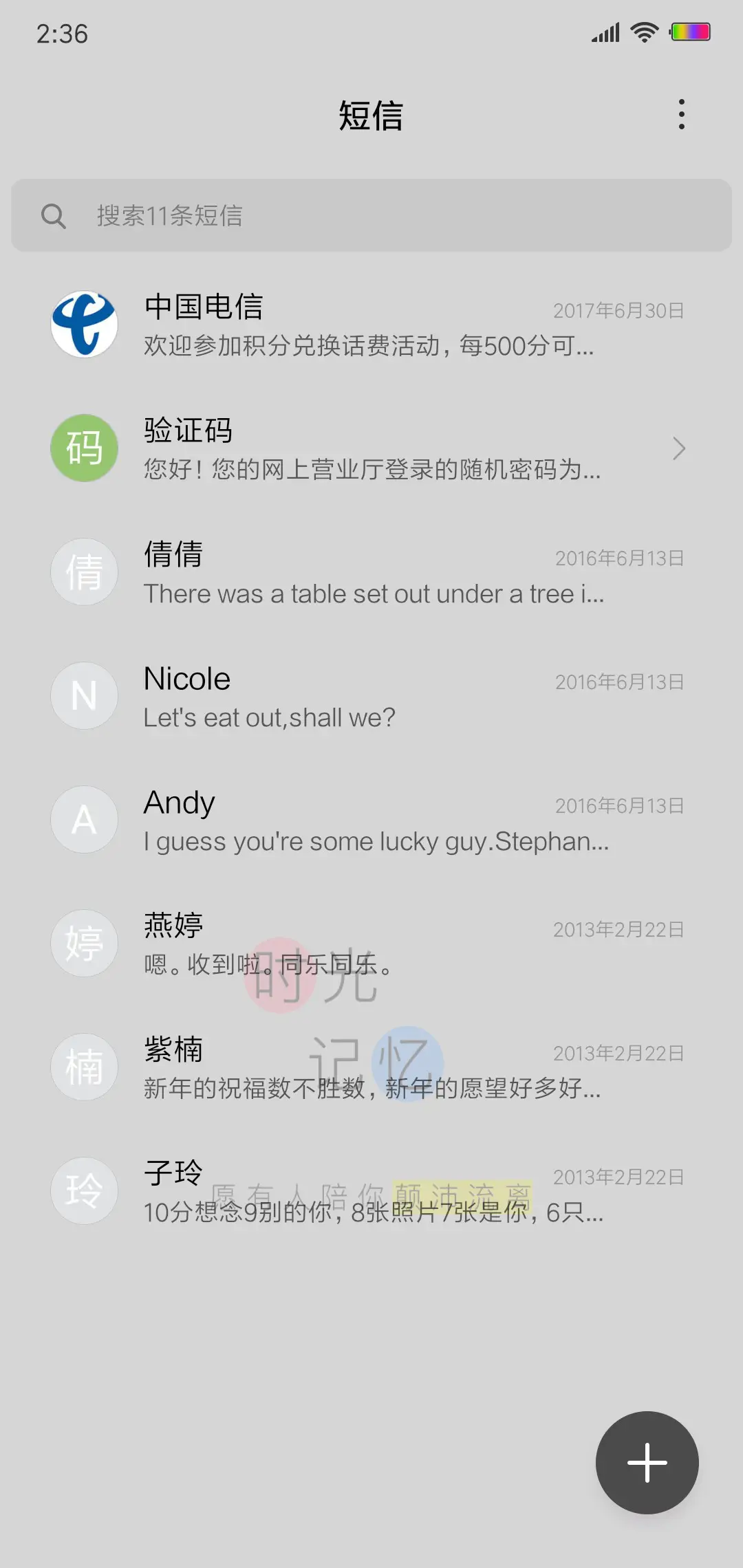Click the search magnifier icon

pyautogui.click(x=55, y=215)
